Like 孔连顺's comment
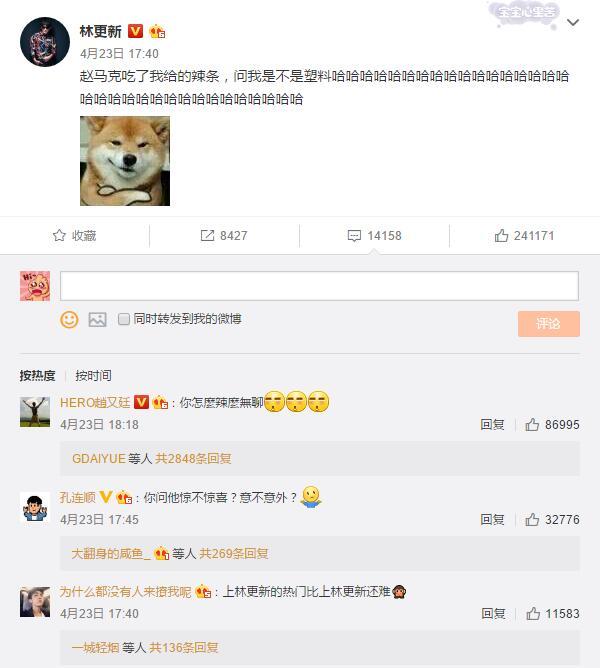 552,520
